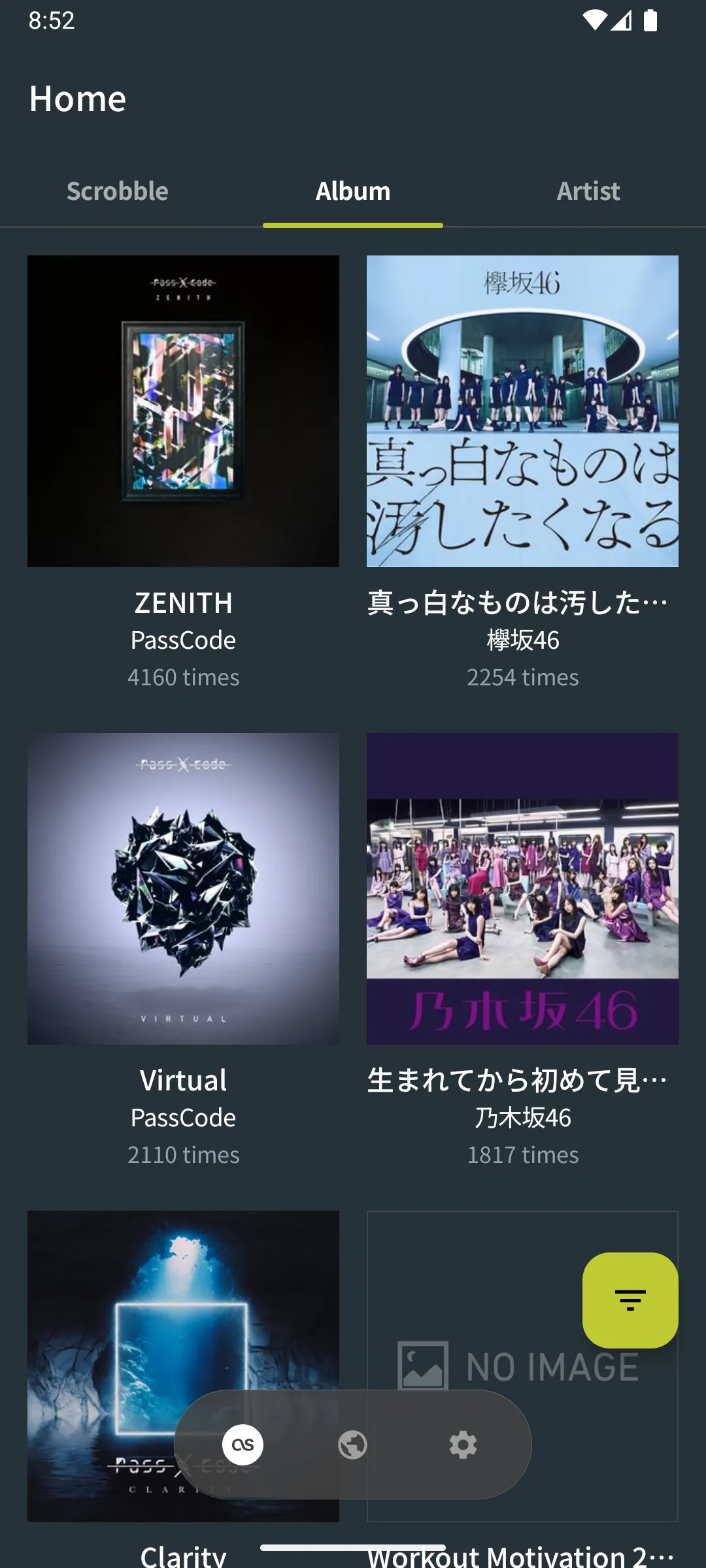Viewport: 706px width, 1568px height.
Task: Open the 欅坂46 album with 2254 plays
Action: [522, 412]
